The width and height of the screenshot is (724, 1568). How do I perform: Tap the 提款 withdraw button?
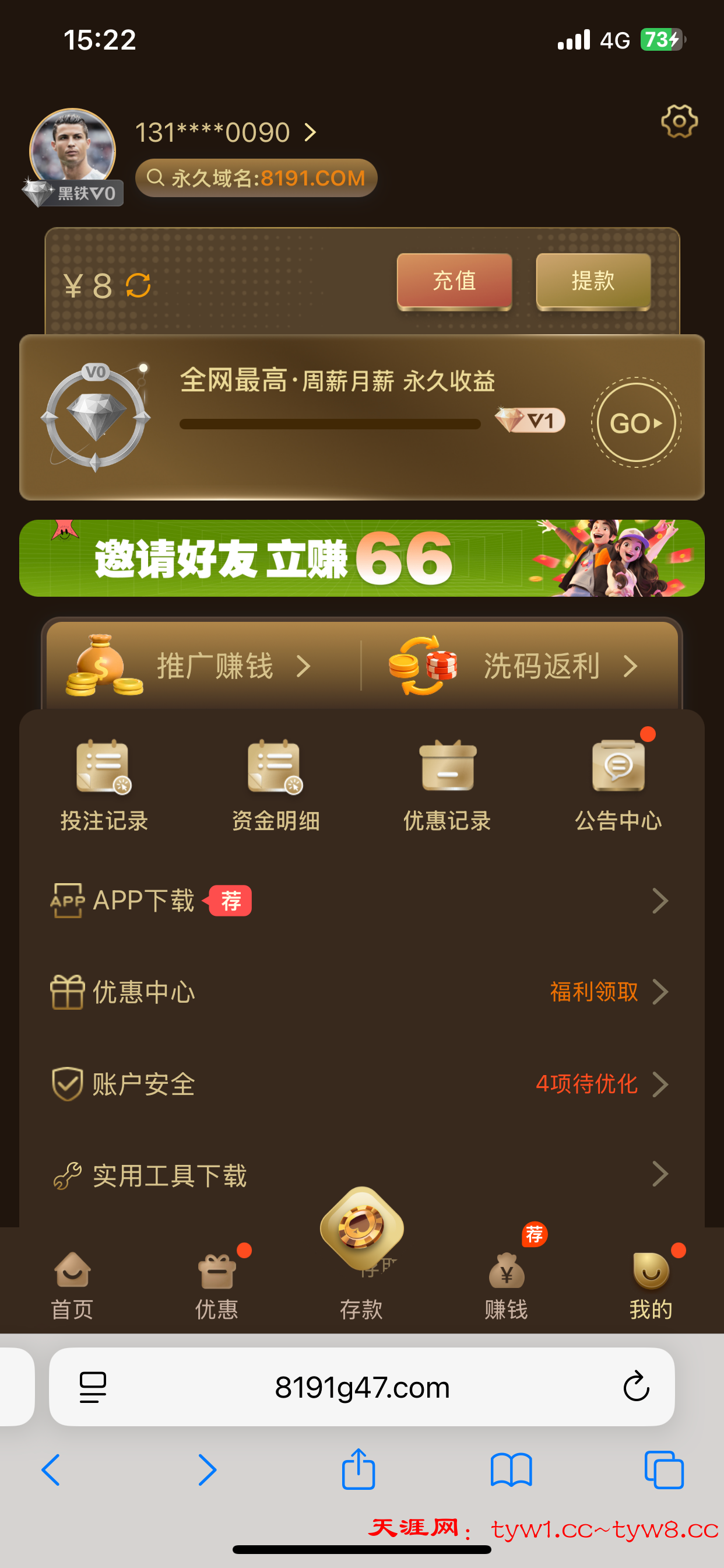tap(593, 281)
